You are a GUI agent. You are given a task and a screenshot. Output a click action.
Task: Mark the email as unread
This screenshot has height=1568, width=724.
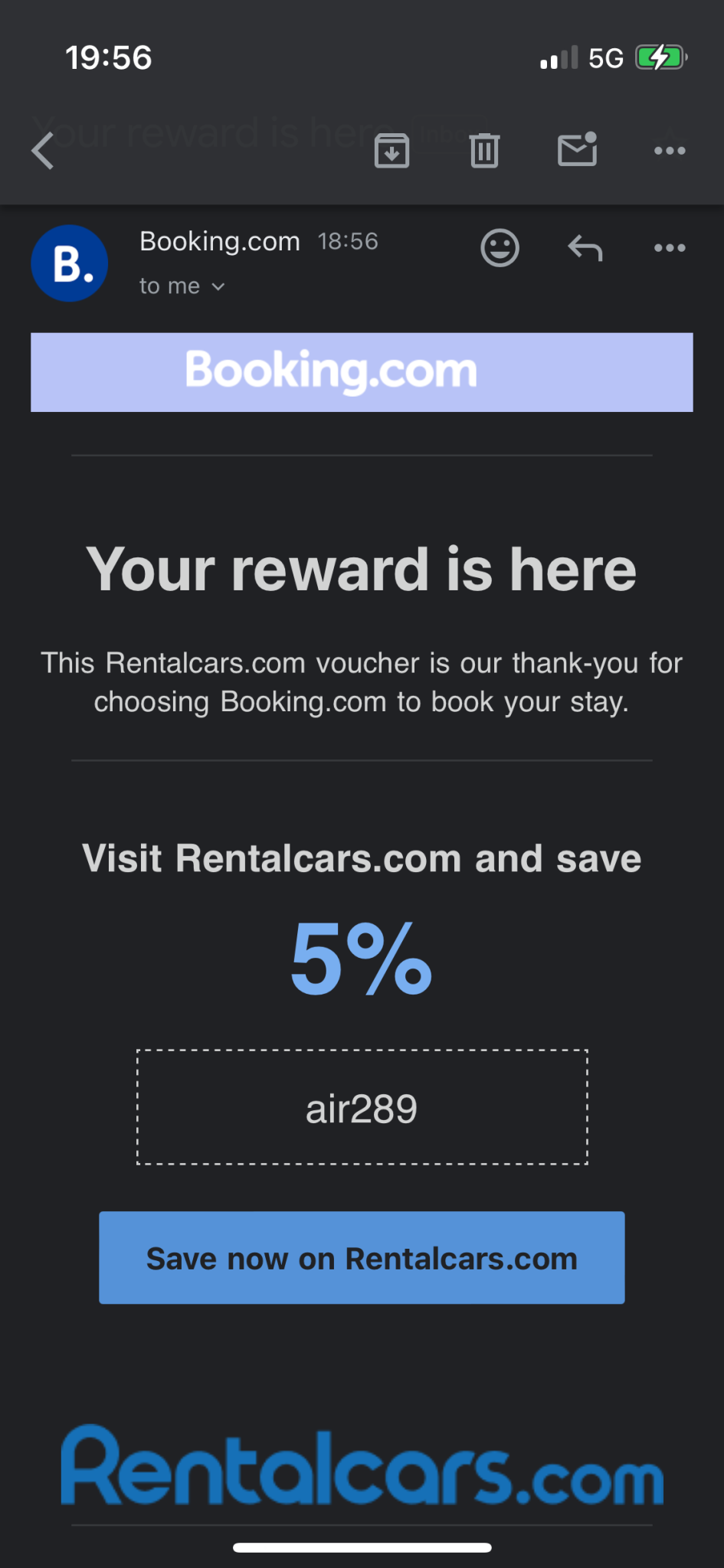(x=577, y=149)
